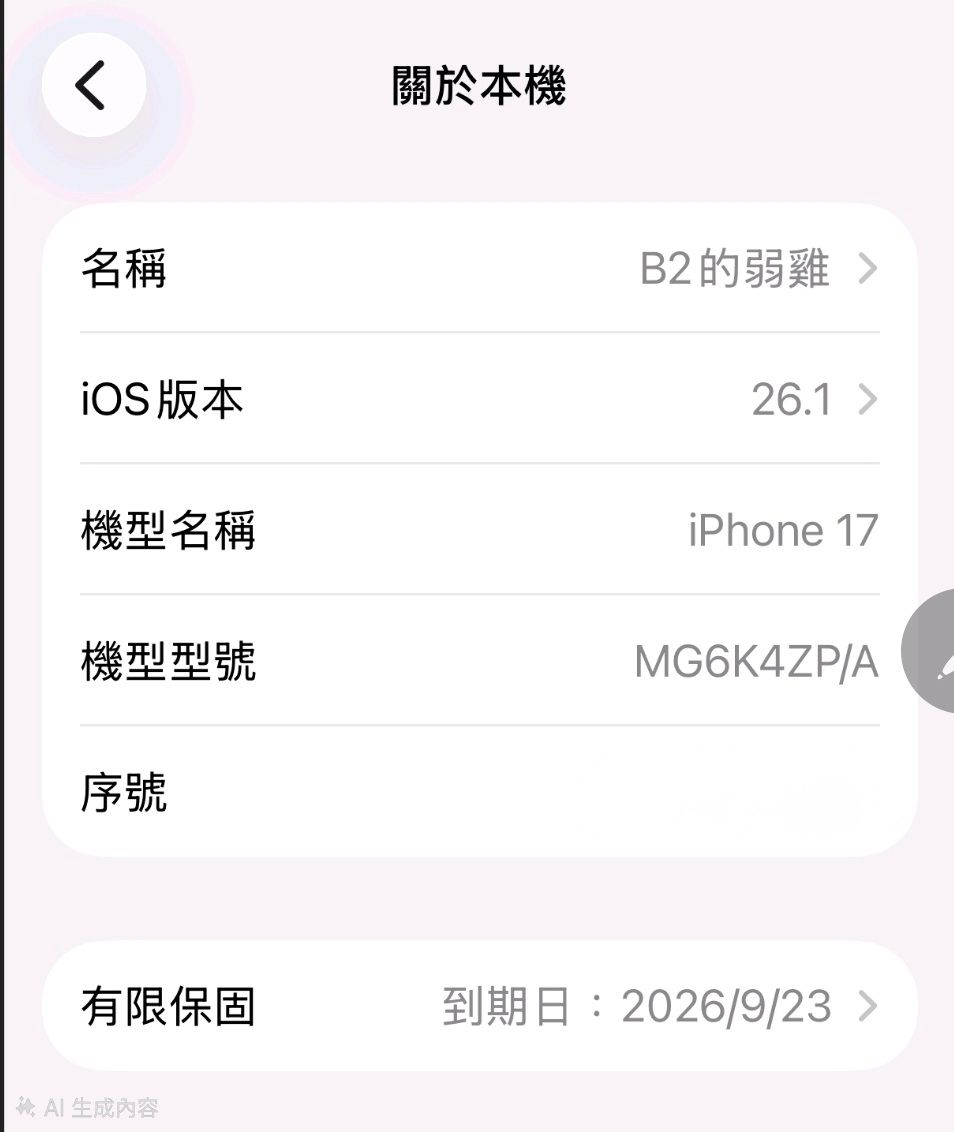Tap the floating pen edit button

click(934, 652)
